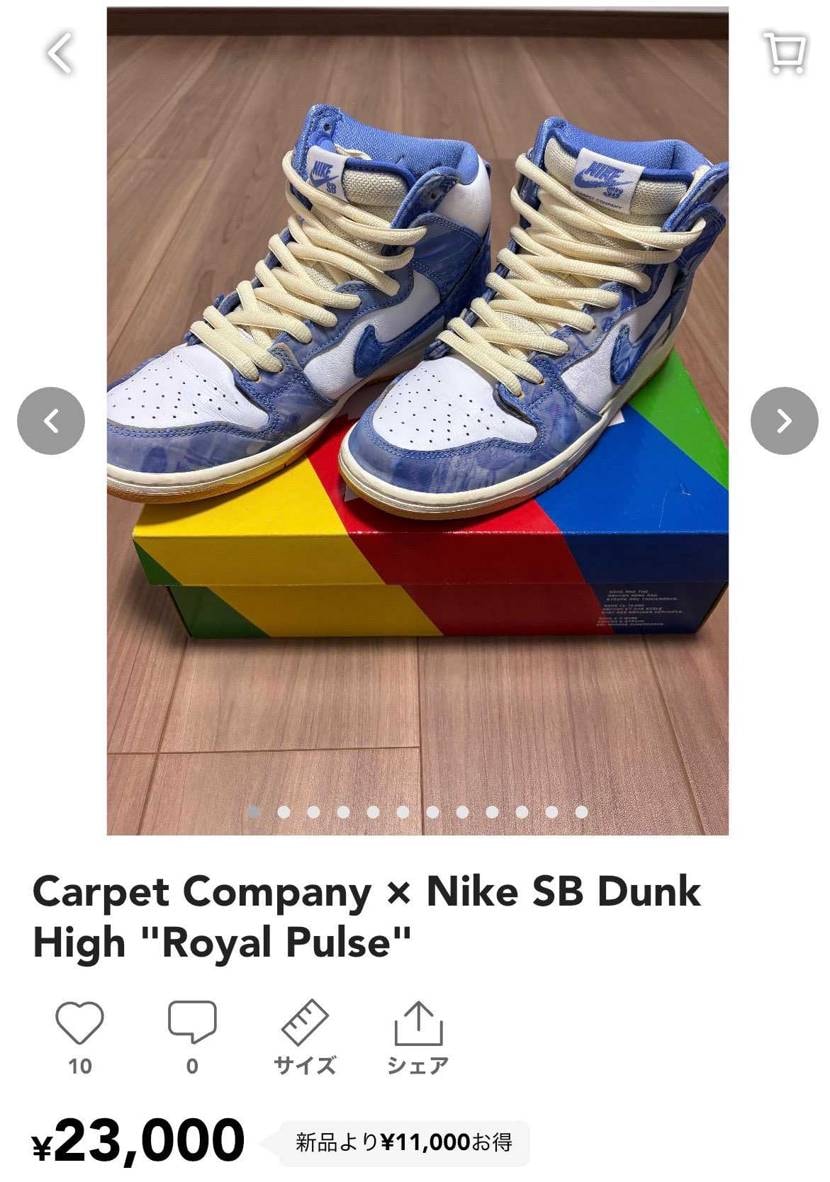Viewport: 830px width, 1182px height.
Task: Open the shopping cart
Action: click(x=784, y=52)
